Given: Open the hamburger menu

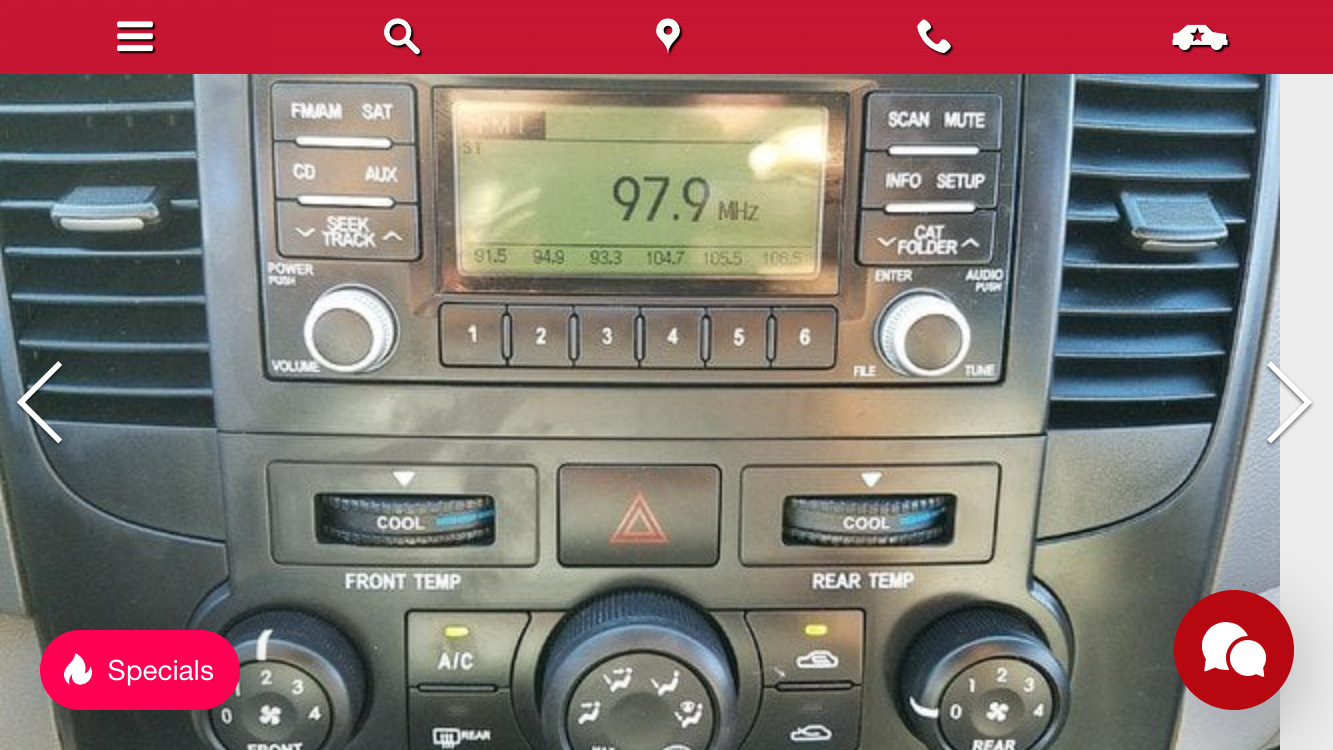Looking at the screenshot, I should [135, 37].
